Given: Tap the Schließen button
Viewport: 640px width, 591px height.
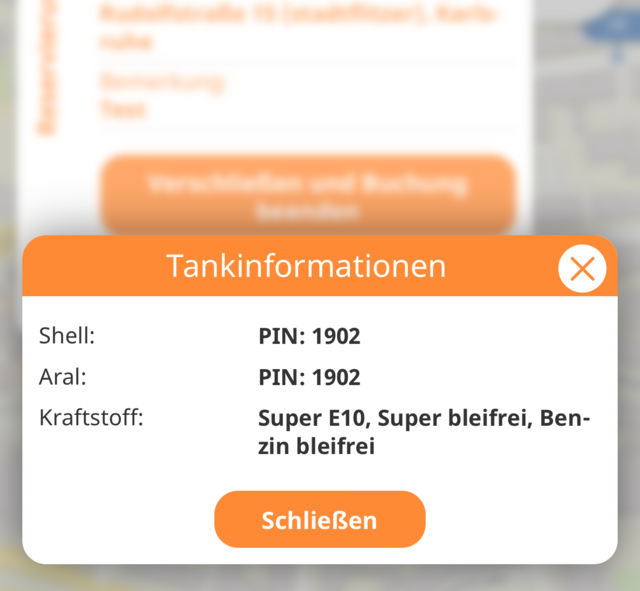Looking at the screenshot, I should tap(320, 520).
